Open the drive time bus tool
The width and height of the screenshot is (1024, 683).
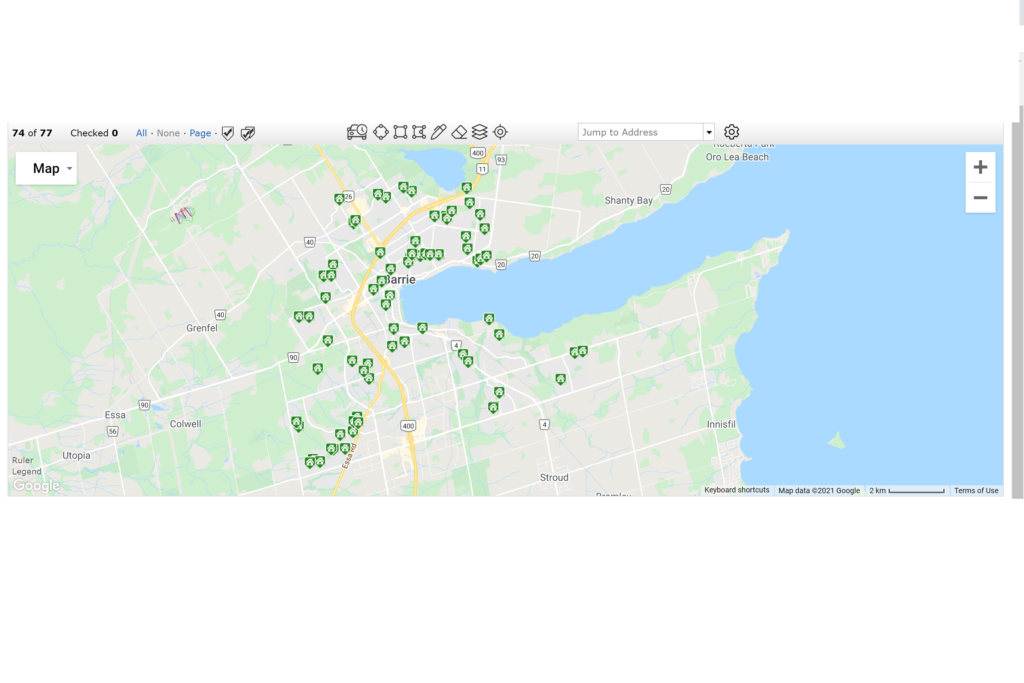point(357,132)
